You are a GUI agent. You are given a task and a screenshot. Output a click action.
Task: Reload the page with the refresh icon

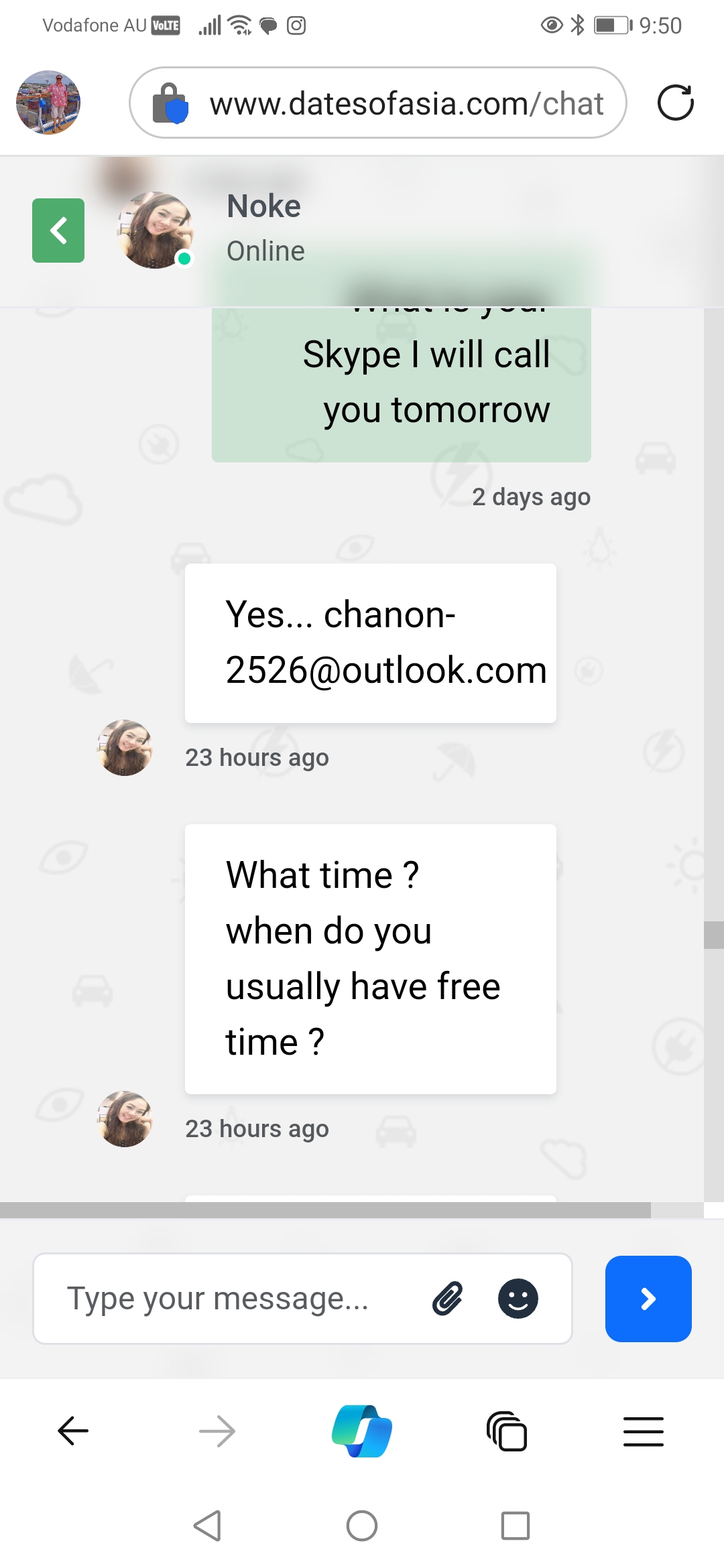(675, 103)
